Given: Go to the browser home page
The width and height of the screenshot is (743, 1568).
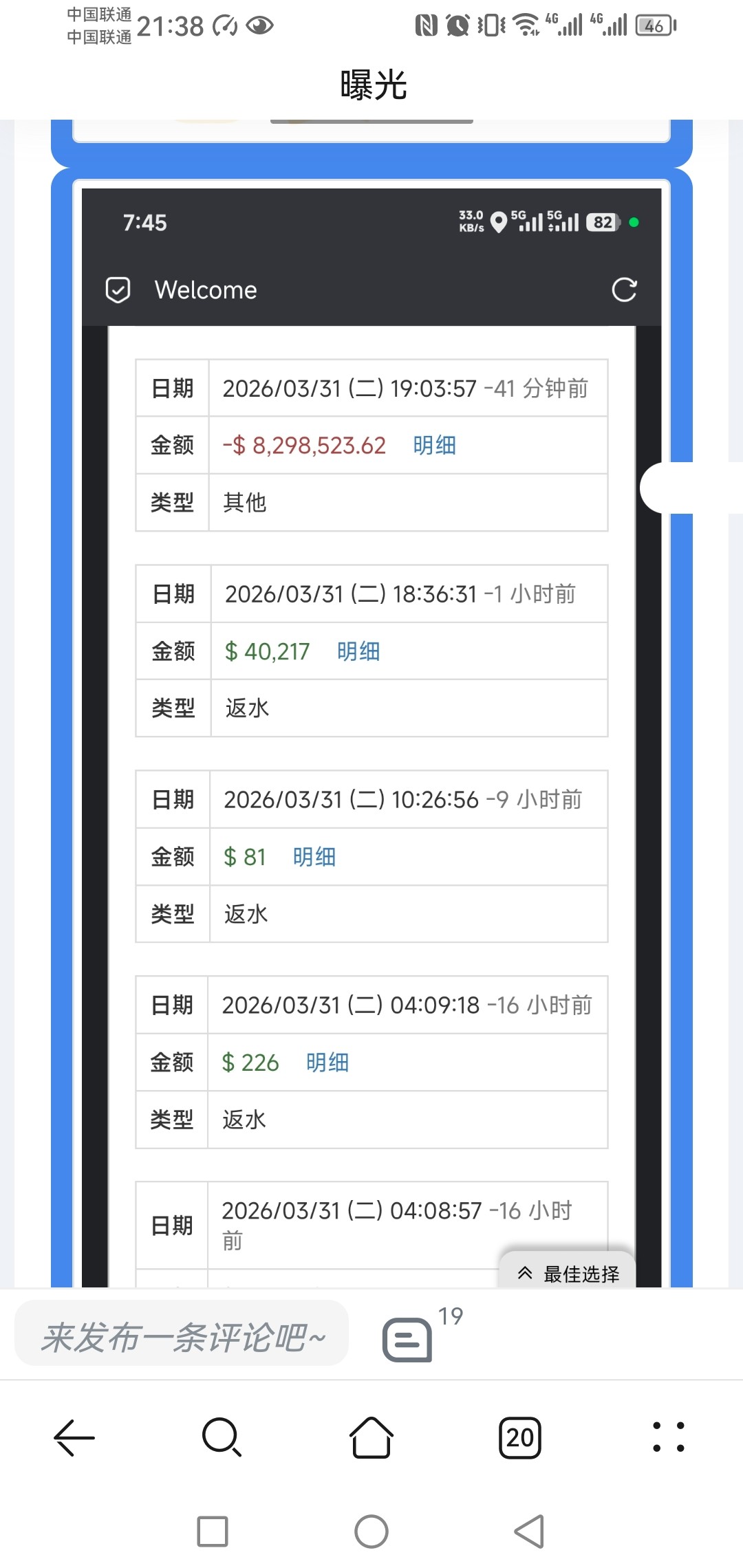Looking at the screenshot, I should click(x=371, y=1437).
